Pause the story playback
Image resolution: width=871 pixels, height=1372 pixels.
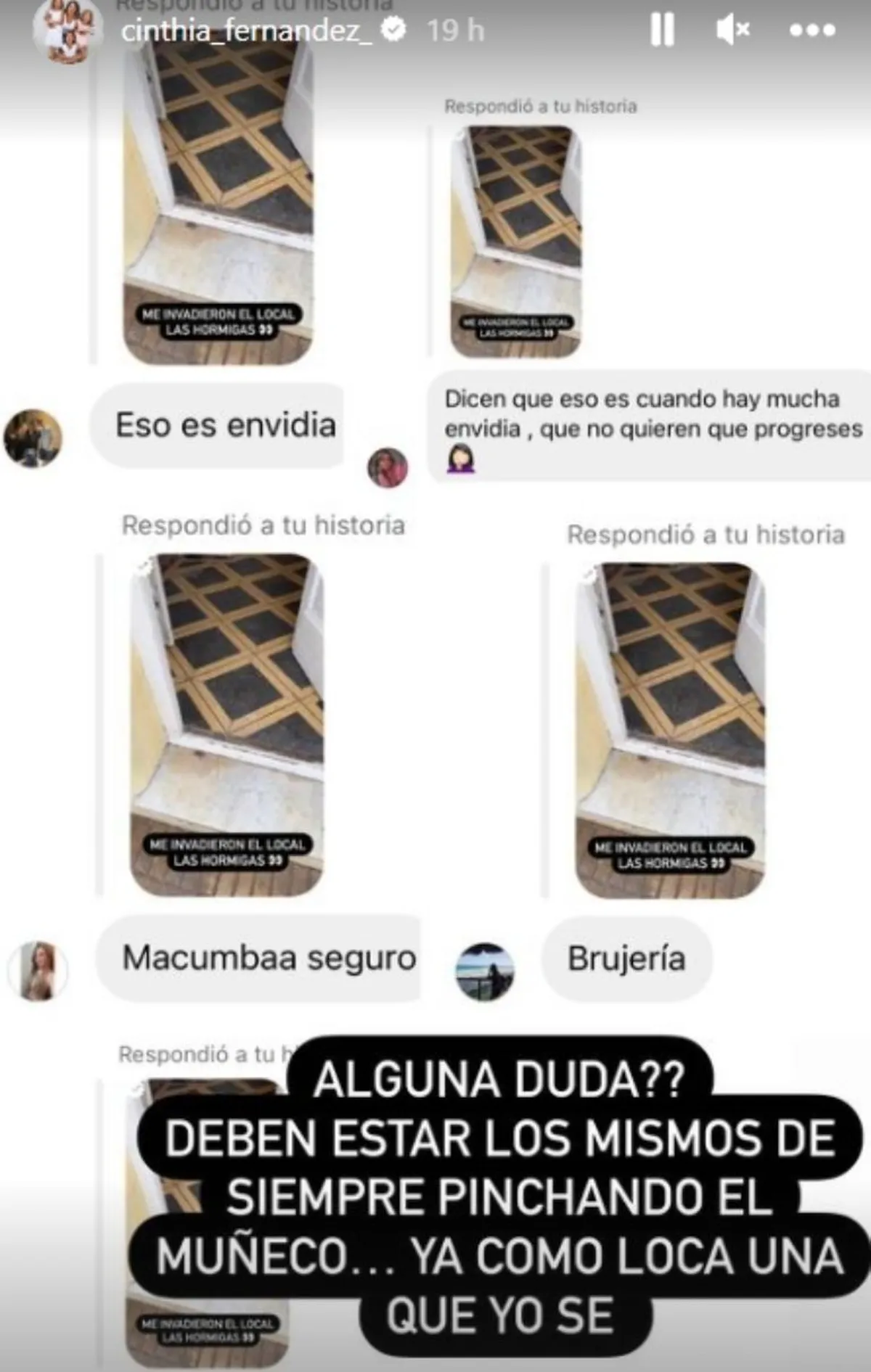point(662,30)
